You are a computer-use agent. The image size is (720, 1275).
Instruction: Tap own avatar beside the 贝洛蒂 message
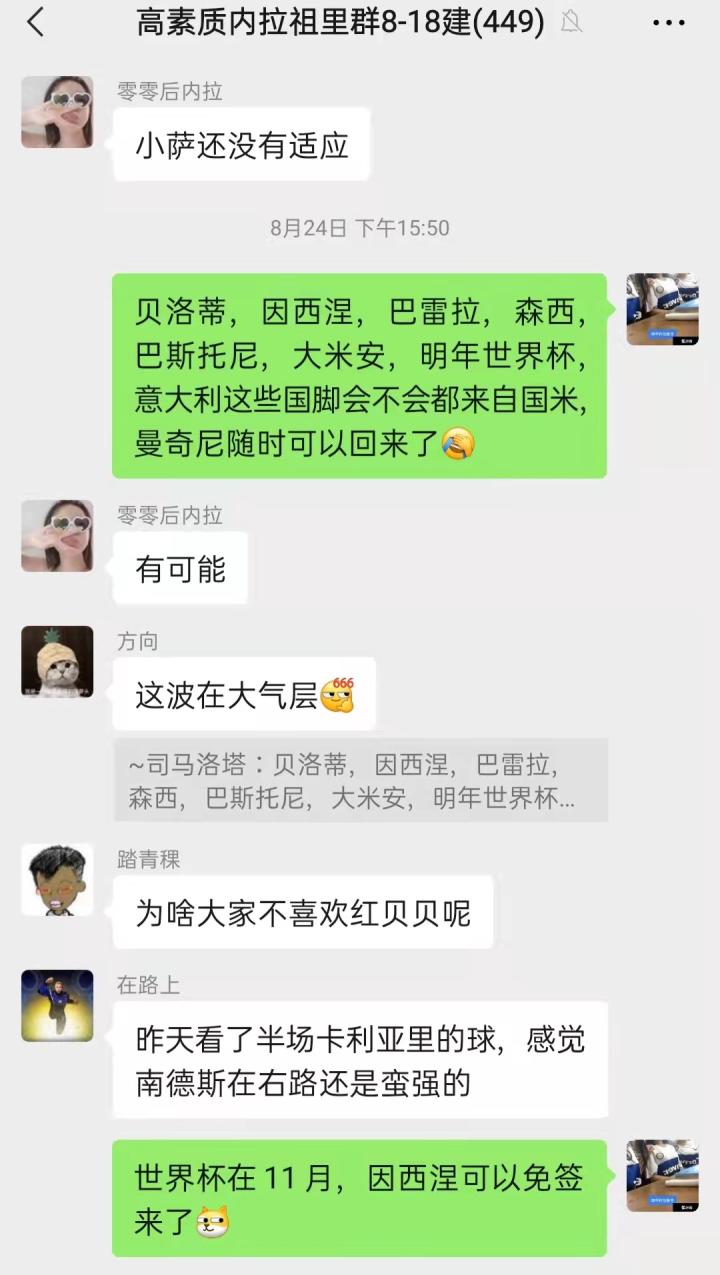(x=662, y=309)
